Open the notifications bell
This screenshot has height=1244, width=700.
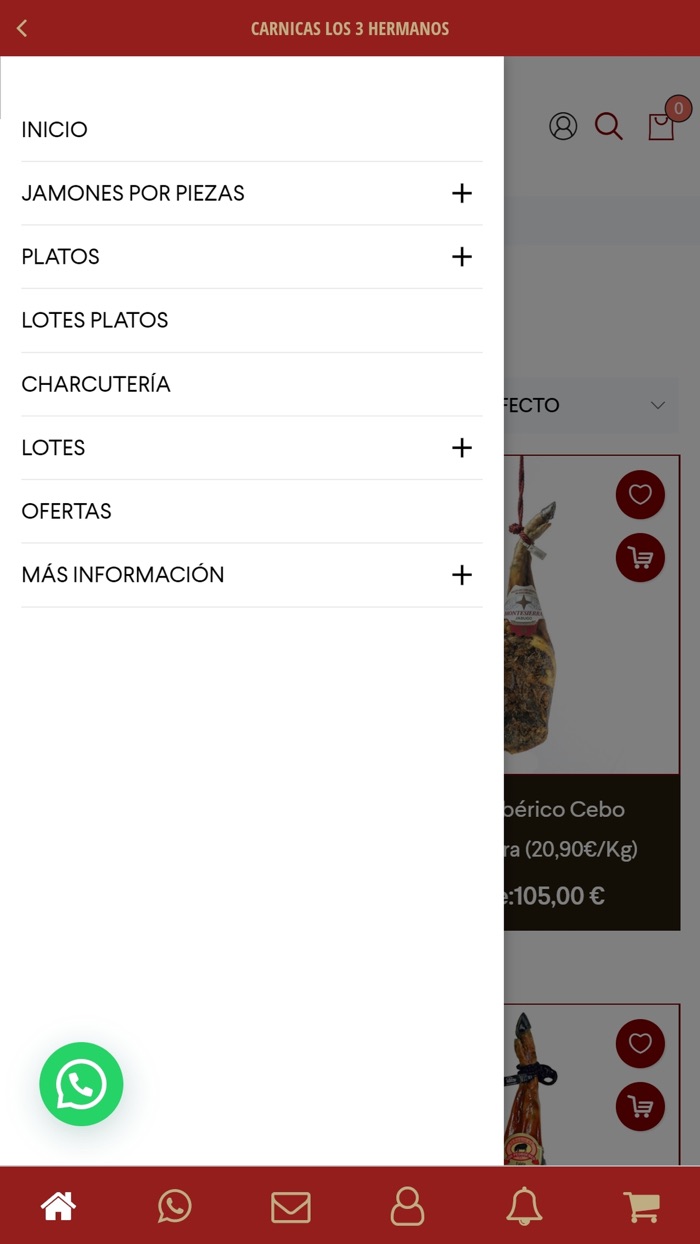[x=524, y=1206]
